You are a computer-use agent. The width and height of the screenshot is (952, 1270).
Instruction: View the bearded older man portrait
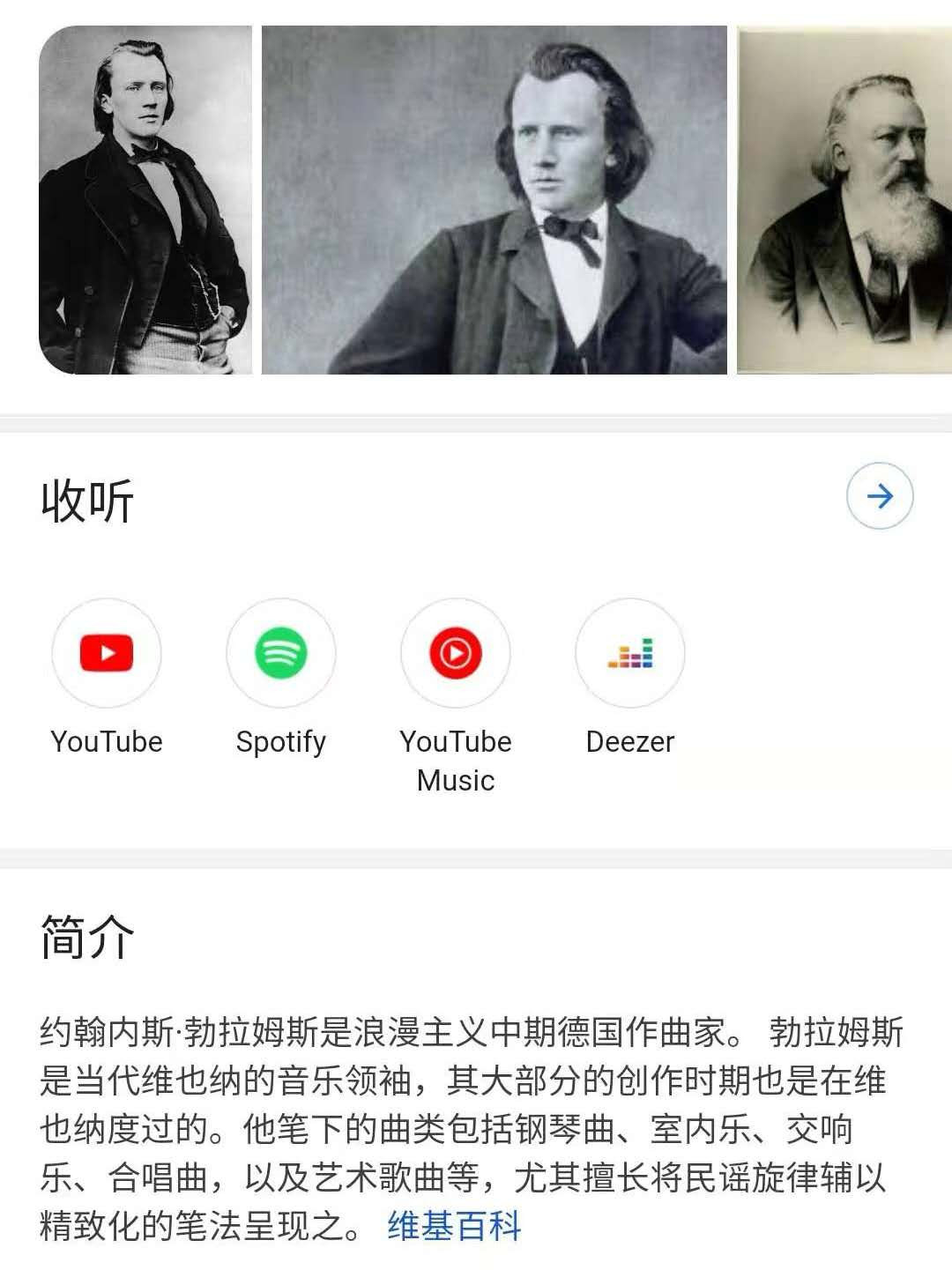844,201
